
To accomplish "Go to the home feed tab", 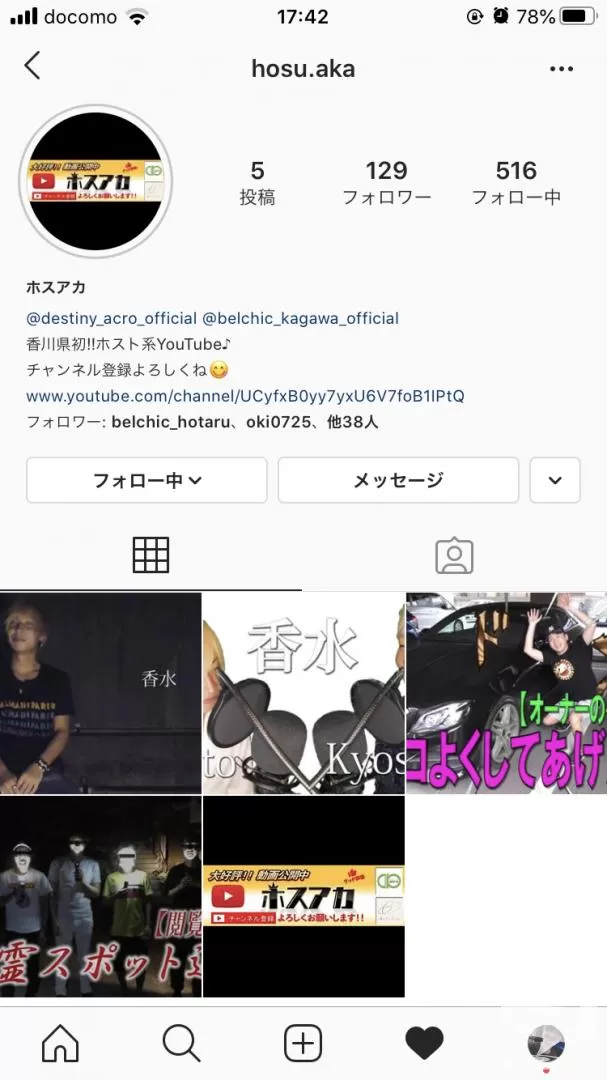I will tap(61, 1043).
